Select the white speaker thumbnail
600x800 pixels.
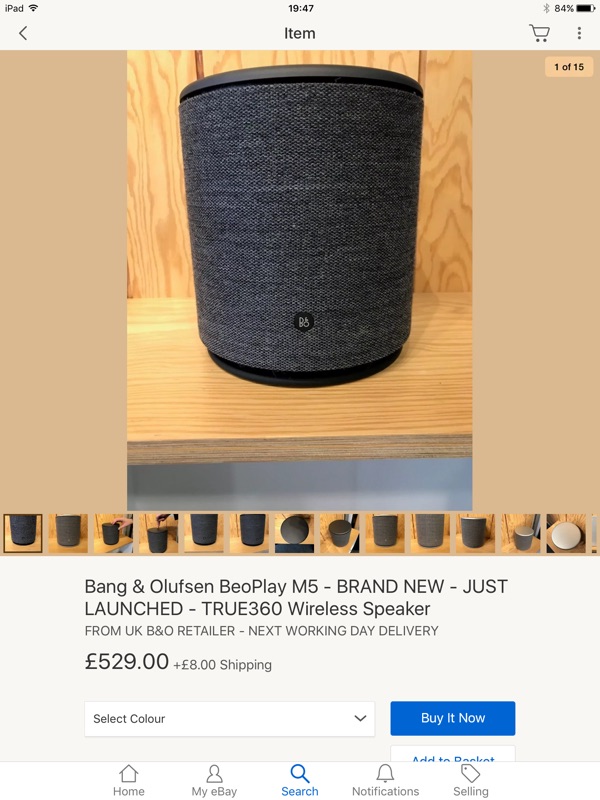[x=566, y=534]
